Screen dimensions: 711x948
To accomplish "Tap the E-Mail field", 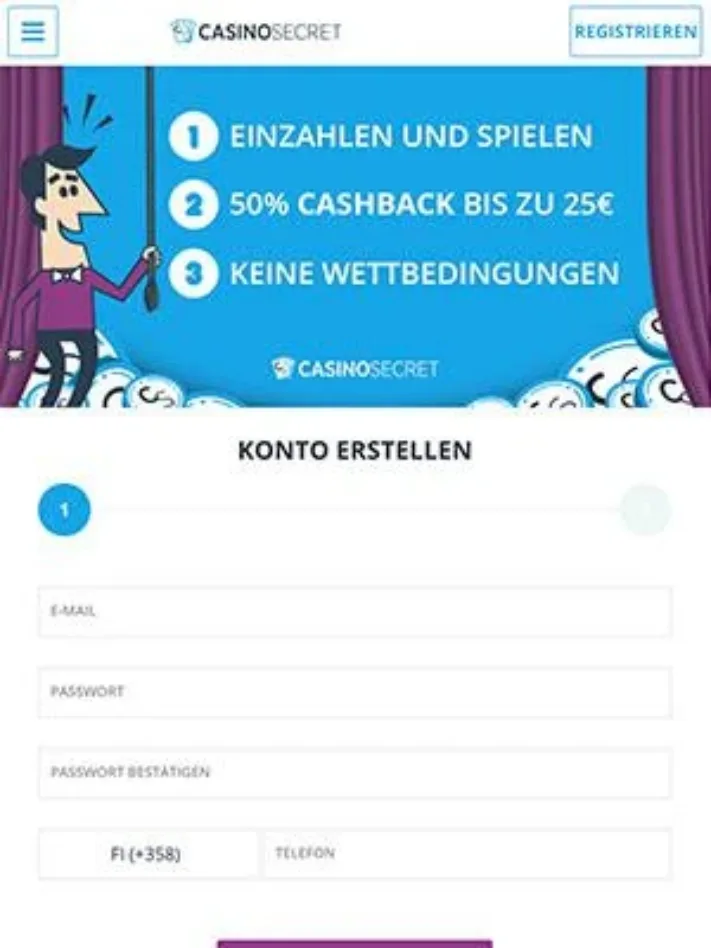I will 355,611.
